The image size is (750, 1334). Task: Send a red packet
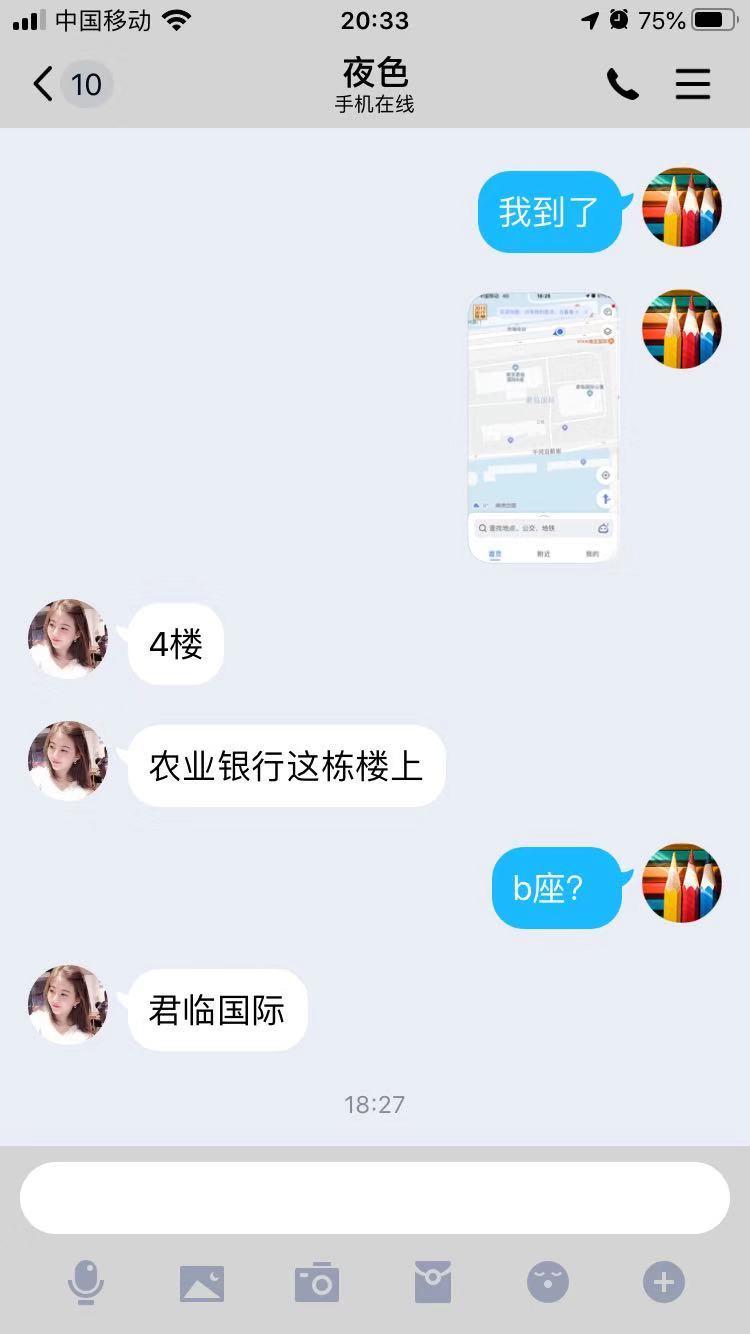[433, 1282]
